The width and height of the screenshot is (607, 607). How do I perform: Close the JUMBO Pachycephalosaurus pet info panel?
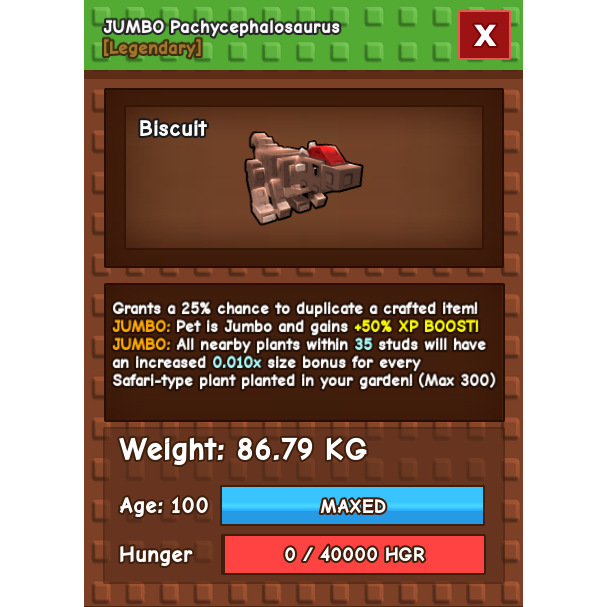pyautogui.click(x=484, y=36)
